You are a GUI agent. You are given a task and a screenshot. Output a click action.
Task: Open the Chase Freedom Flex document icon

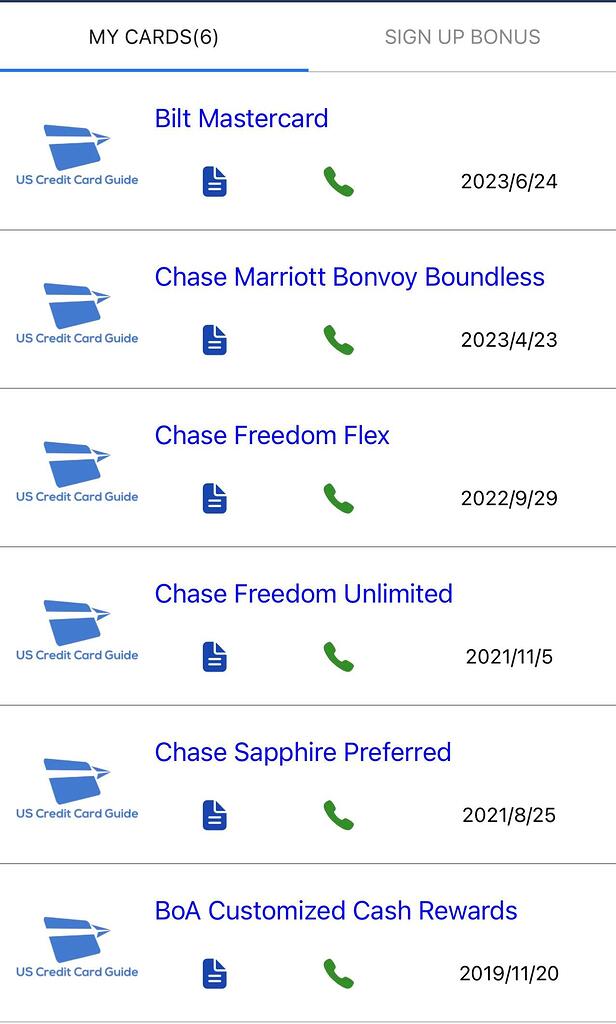point(214,498)
